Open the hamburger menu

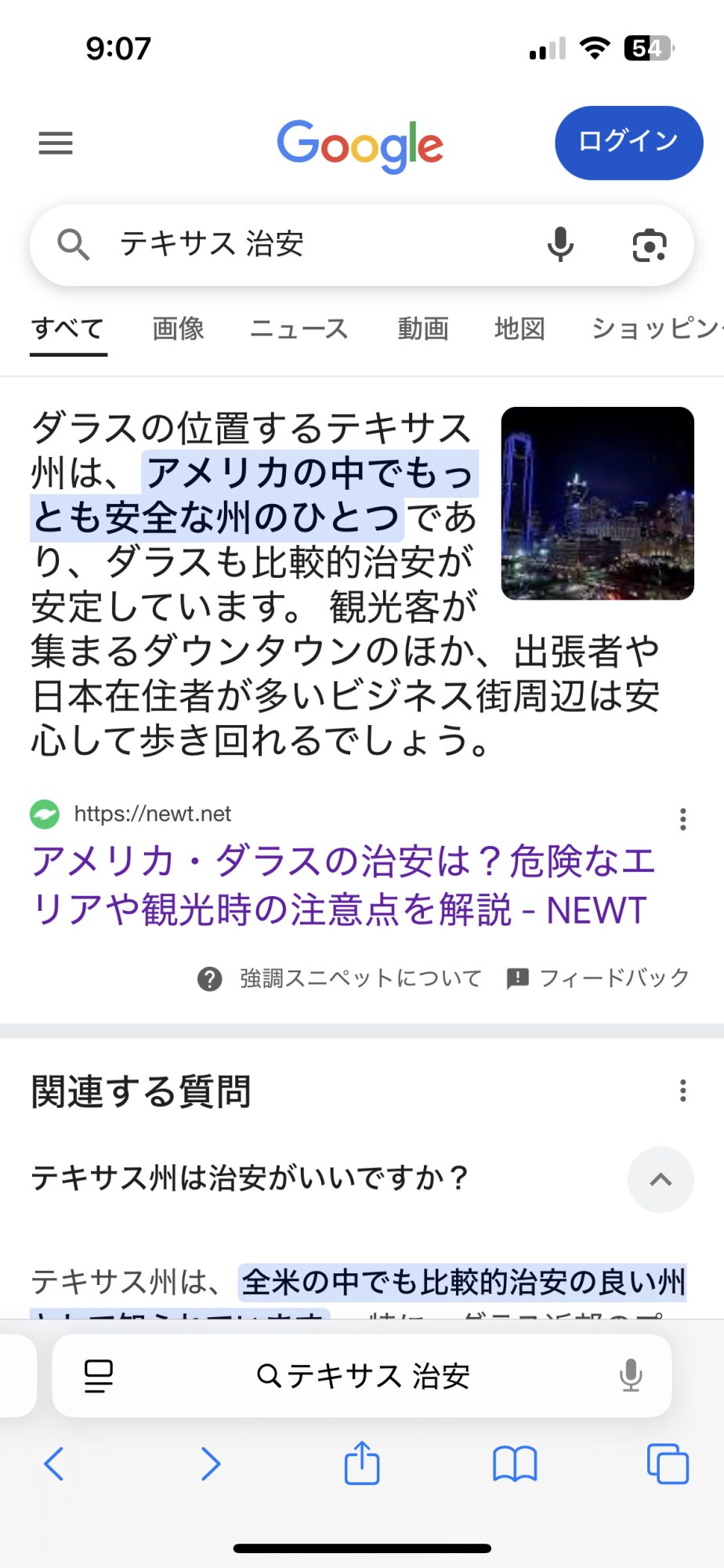pyautogui.click(x=56, y=143)
